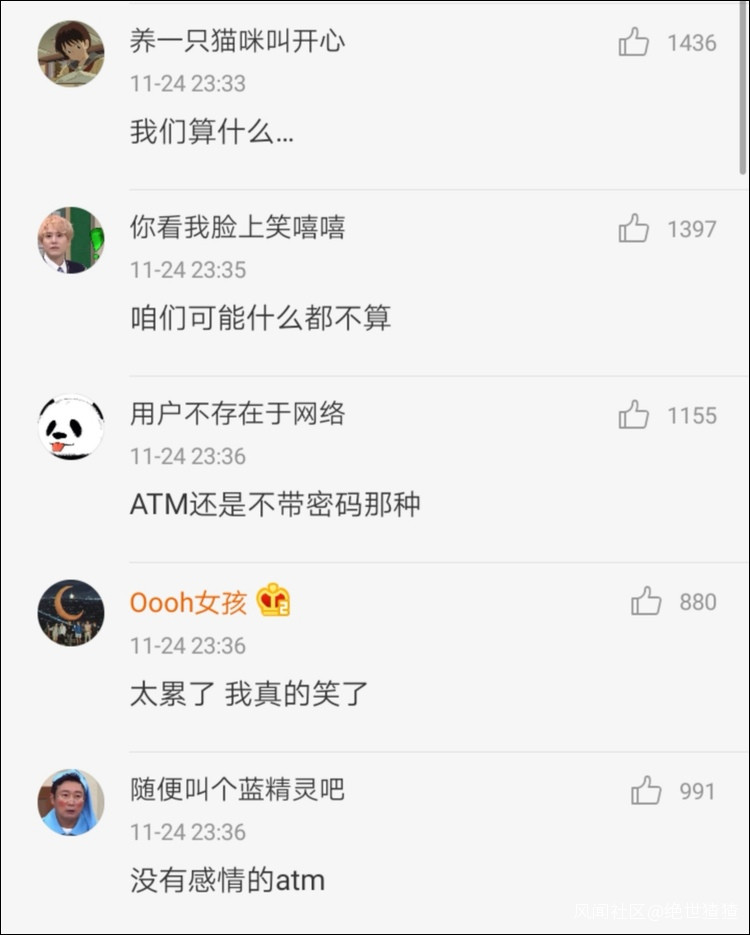Open the panda avatar of 用户不存在于网络

point(71,427)
